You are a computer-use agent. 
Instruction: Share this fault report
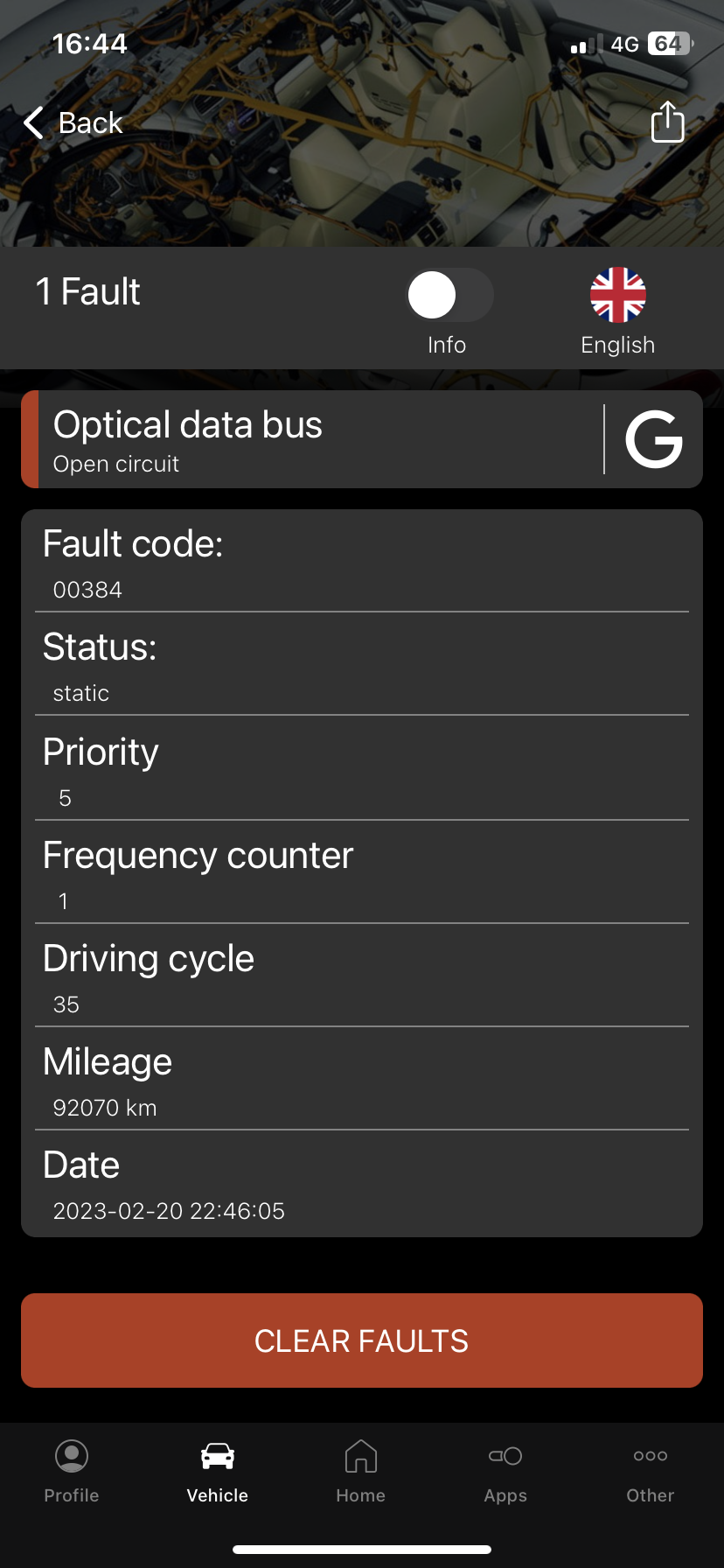667,122
